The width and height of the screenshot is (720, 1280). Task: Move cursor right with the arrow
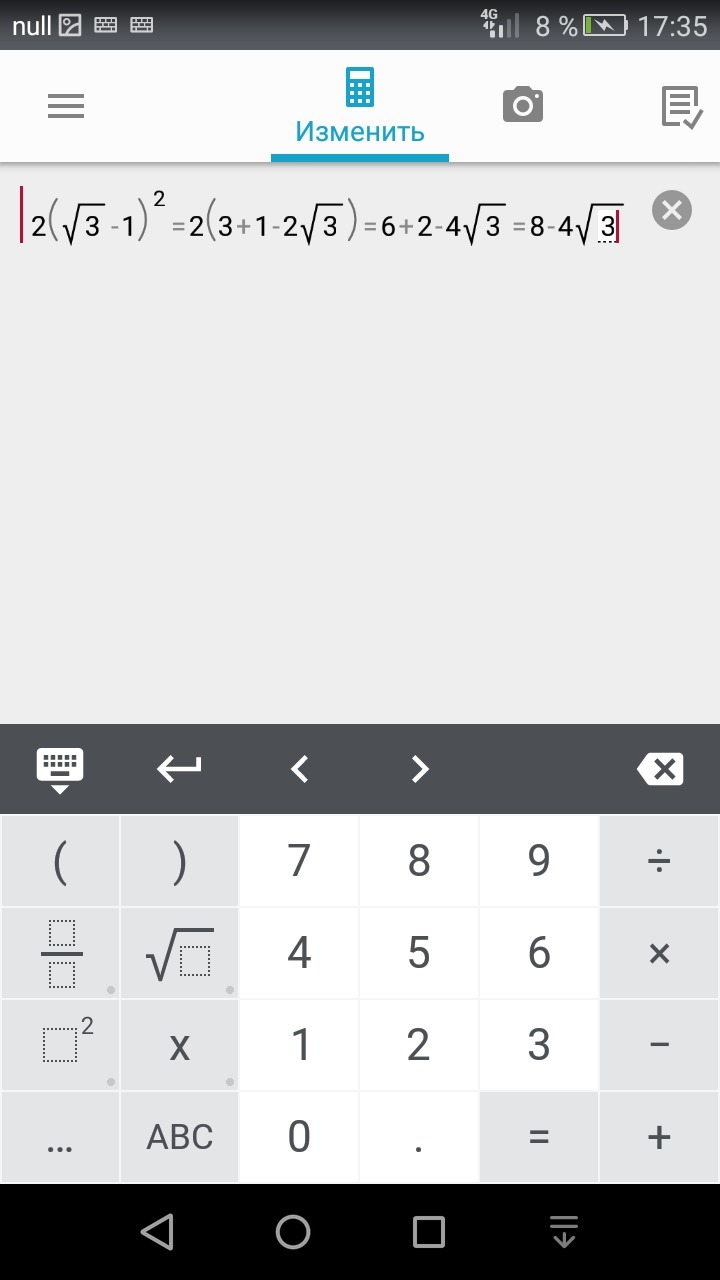pos(420,768)
